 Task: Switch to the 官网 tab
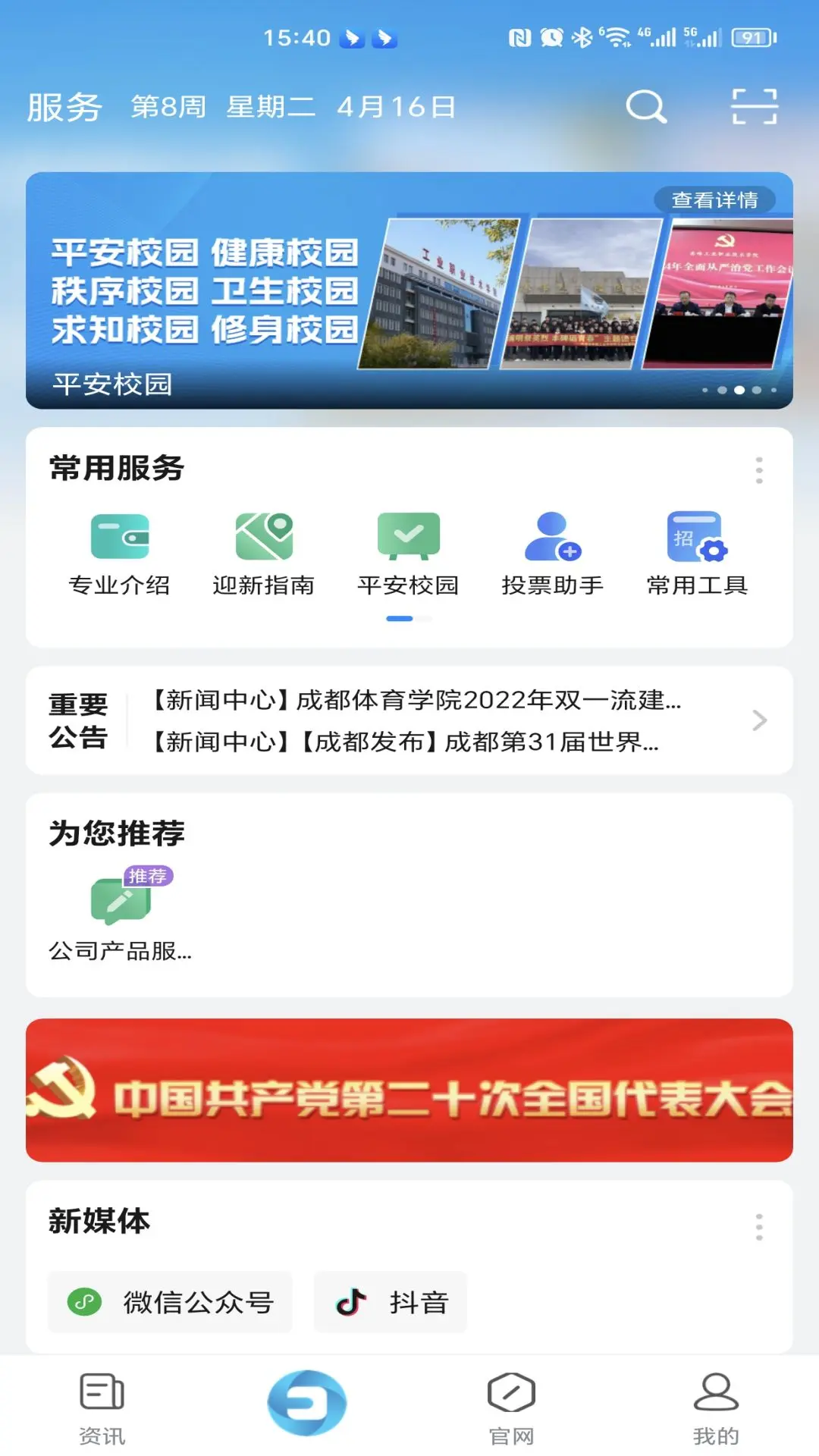coord(511,1407)
